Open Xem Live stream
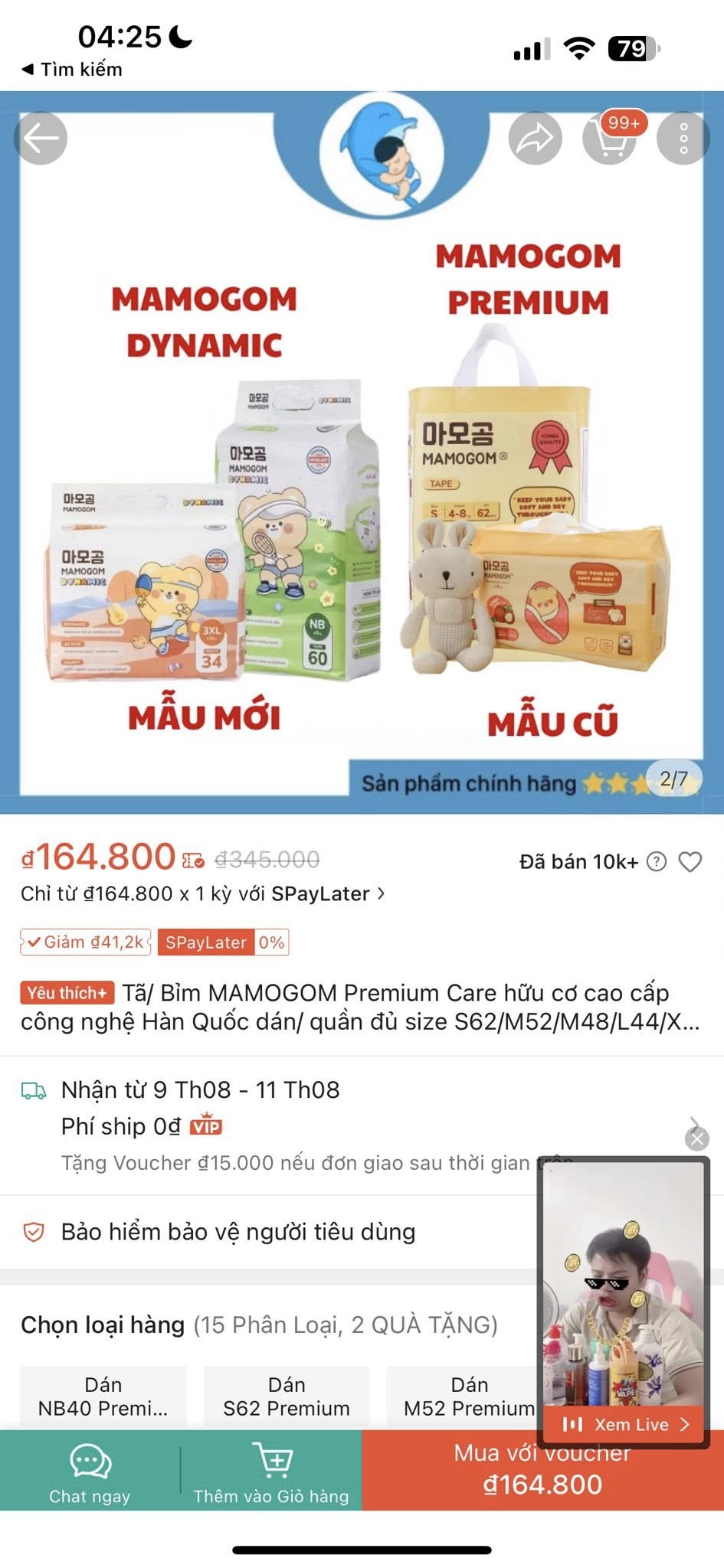724x1568 pixels. [624, 1424]
